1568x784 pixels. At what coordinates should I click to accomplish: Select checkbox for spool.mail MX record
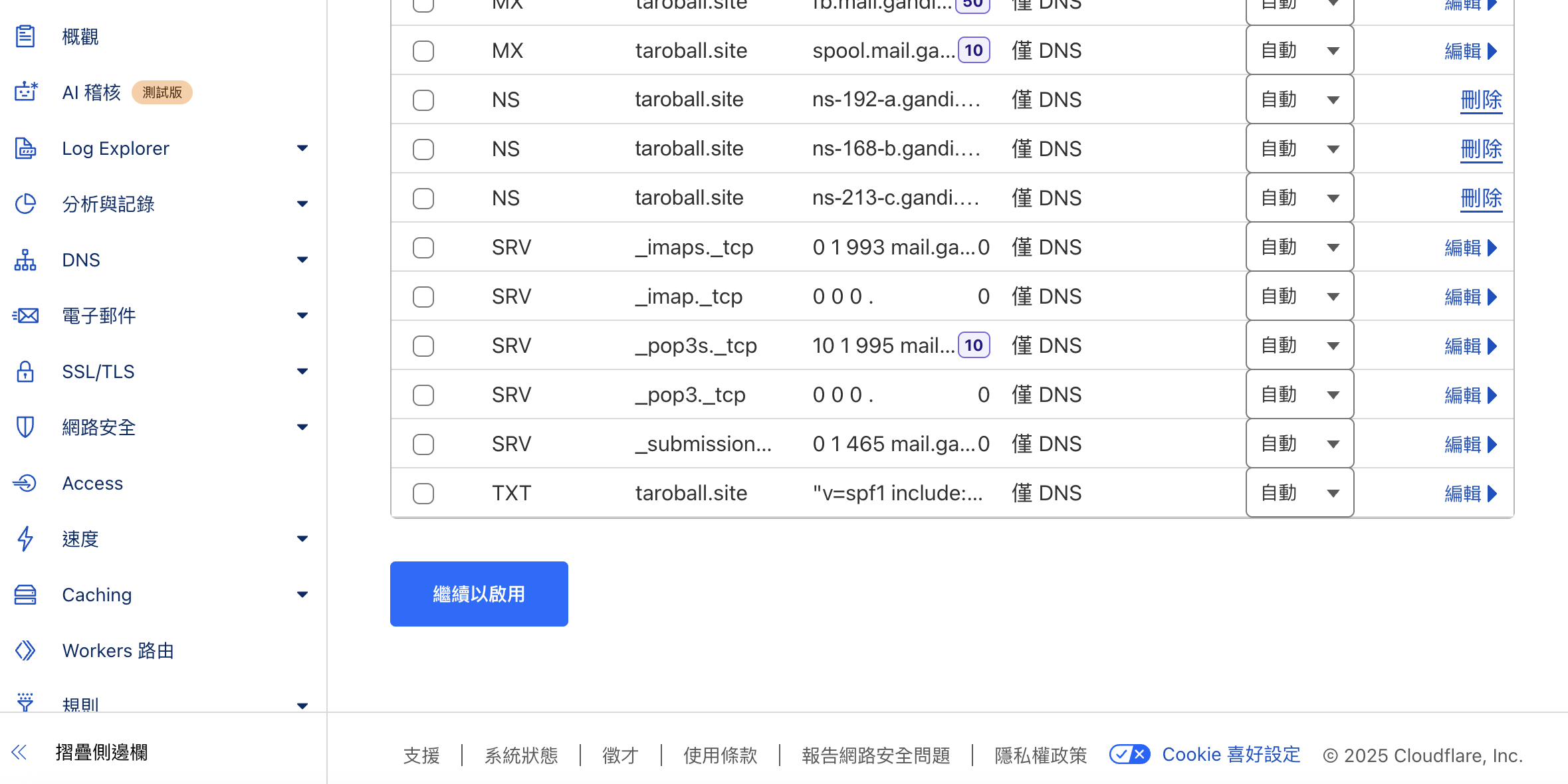click(423, 51)
